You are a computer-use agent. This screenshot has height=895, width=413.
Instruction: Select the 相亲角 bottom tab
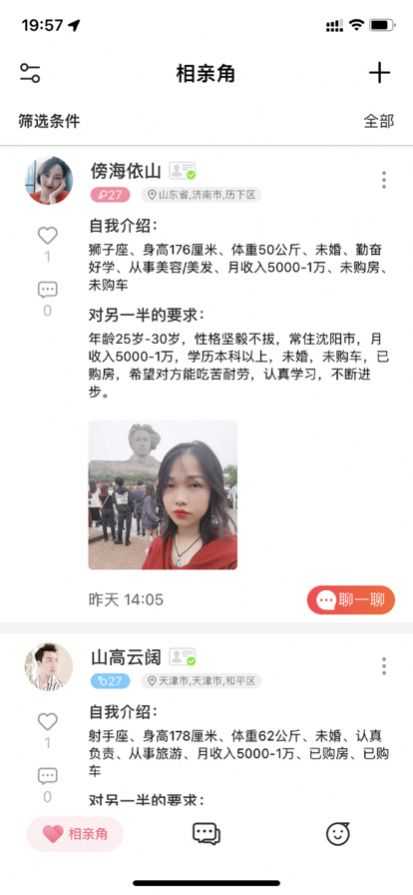point(75,834)
